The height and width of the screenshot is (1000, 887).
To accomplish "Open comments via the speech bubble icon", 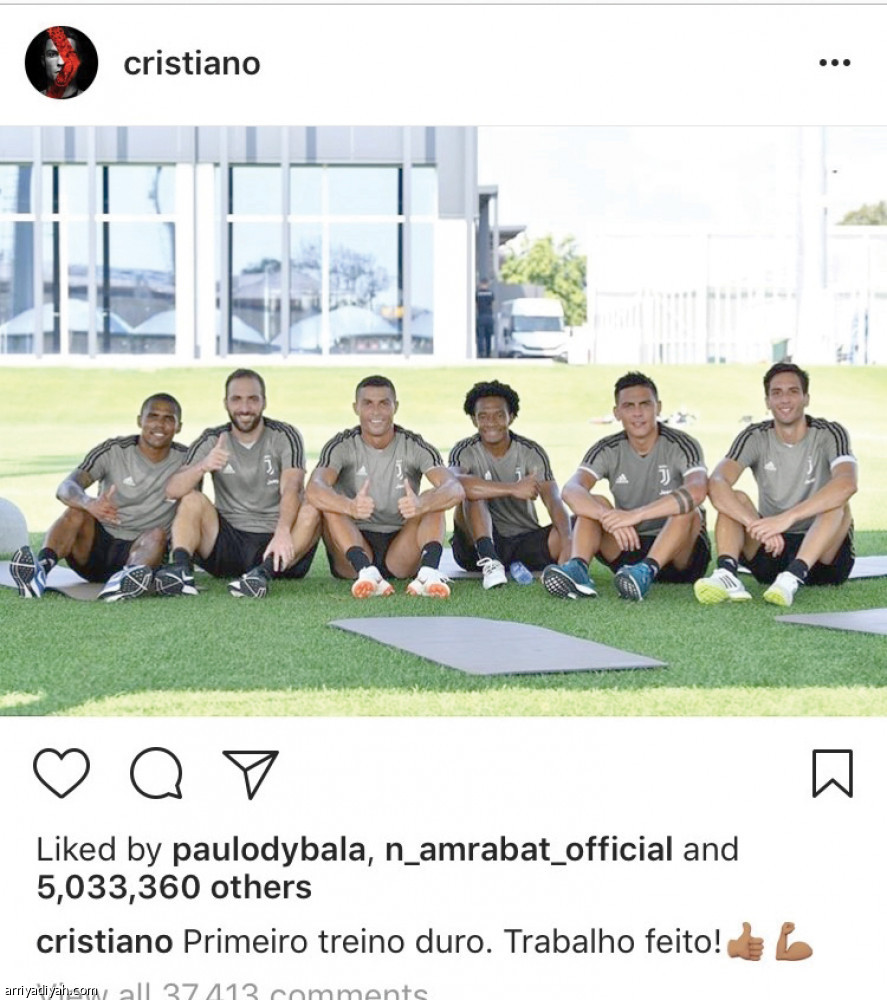I will click(x=156, y=773).
